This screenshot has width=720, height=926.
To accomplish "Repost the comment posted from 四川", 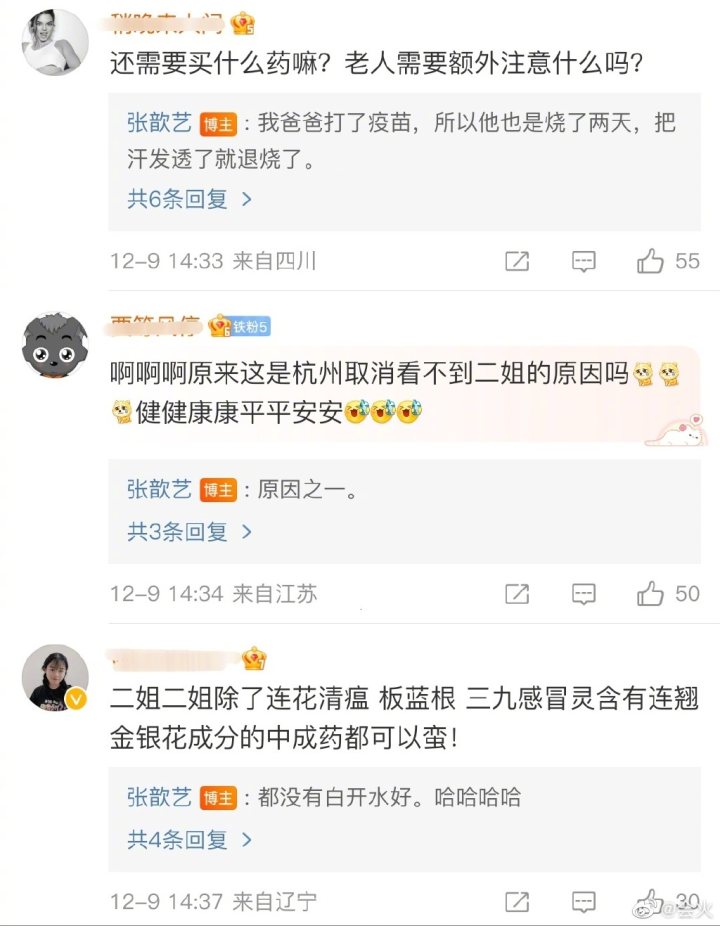I will 517,262.
